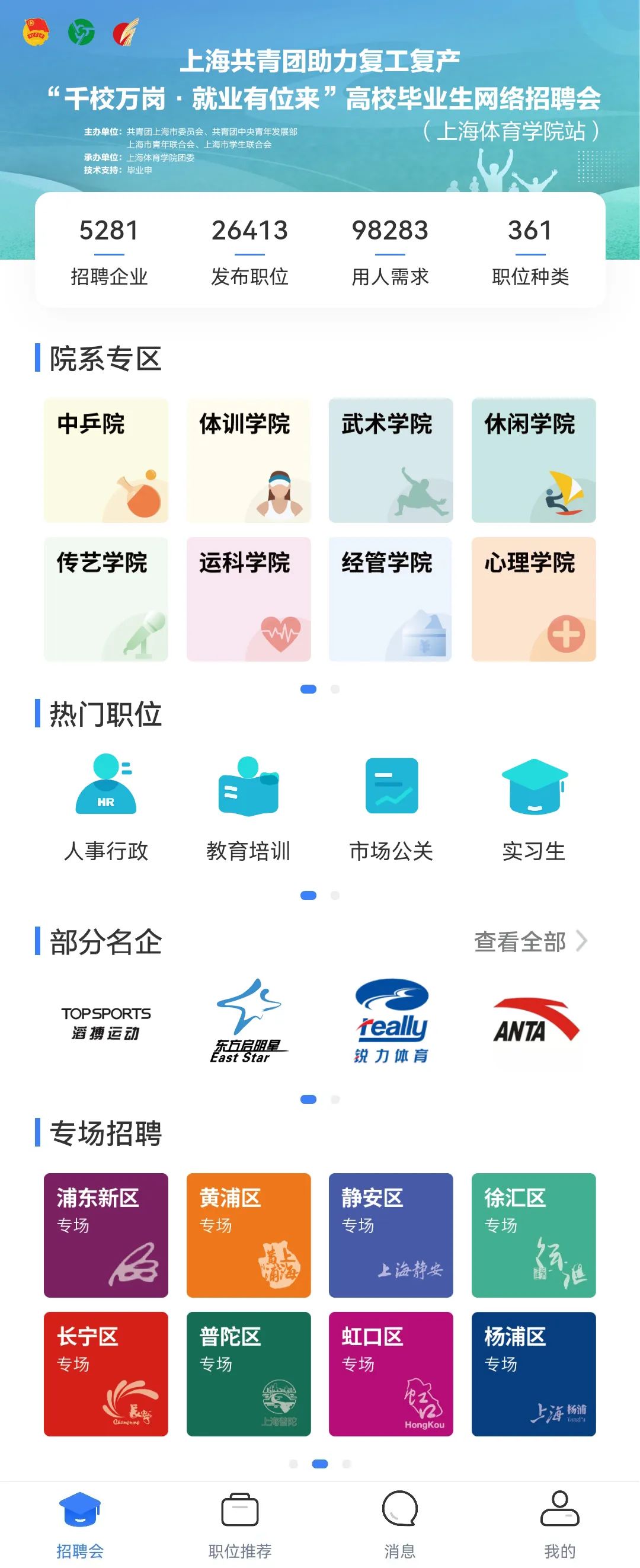Image resolution: width=640 pixels, height=1568 pixels.
Task: Open the 长宁区 recruitment session
Action: click(106, 1374)
